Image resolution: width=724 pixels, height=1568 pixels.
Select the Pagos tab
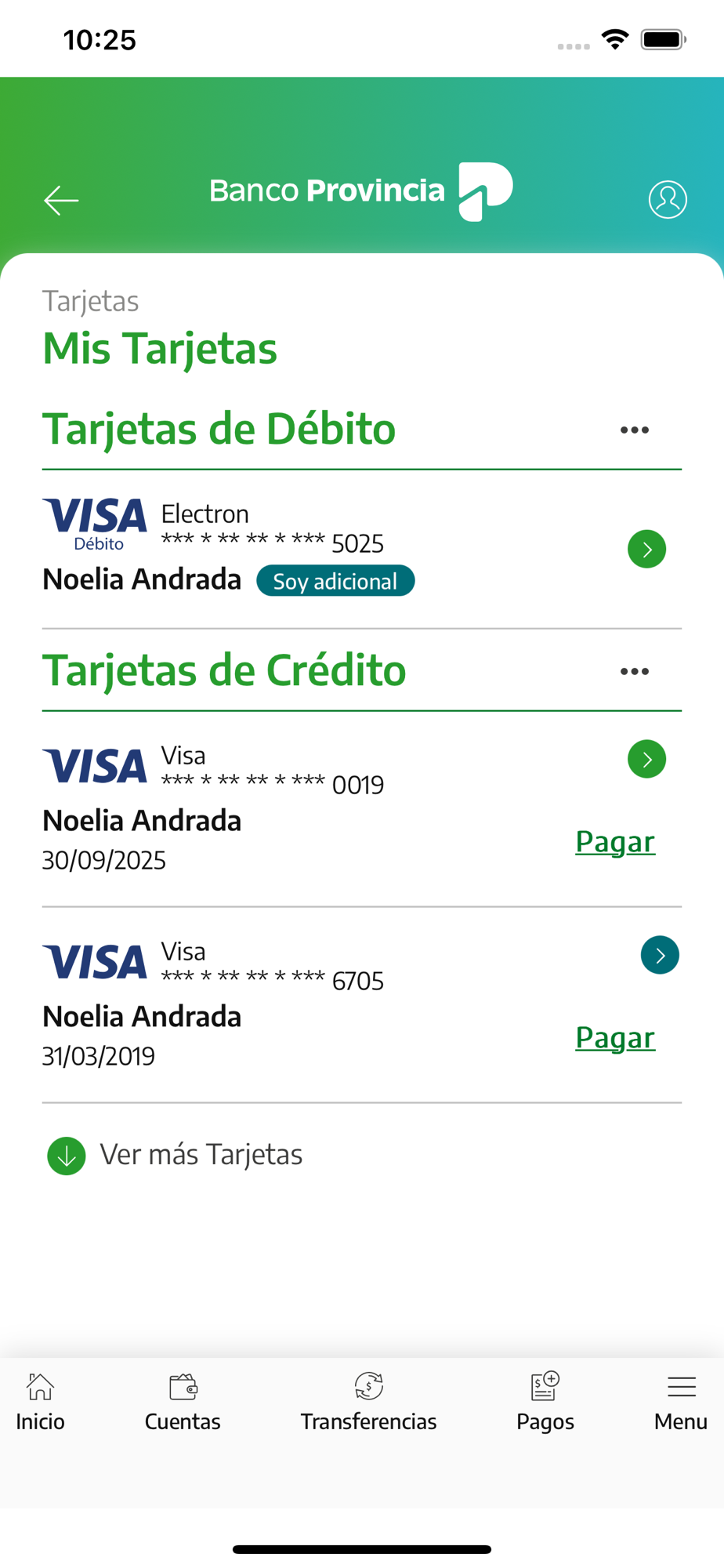click(x=545, y=1403)
